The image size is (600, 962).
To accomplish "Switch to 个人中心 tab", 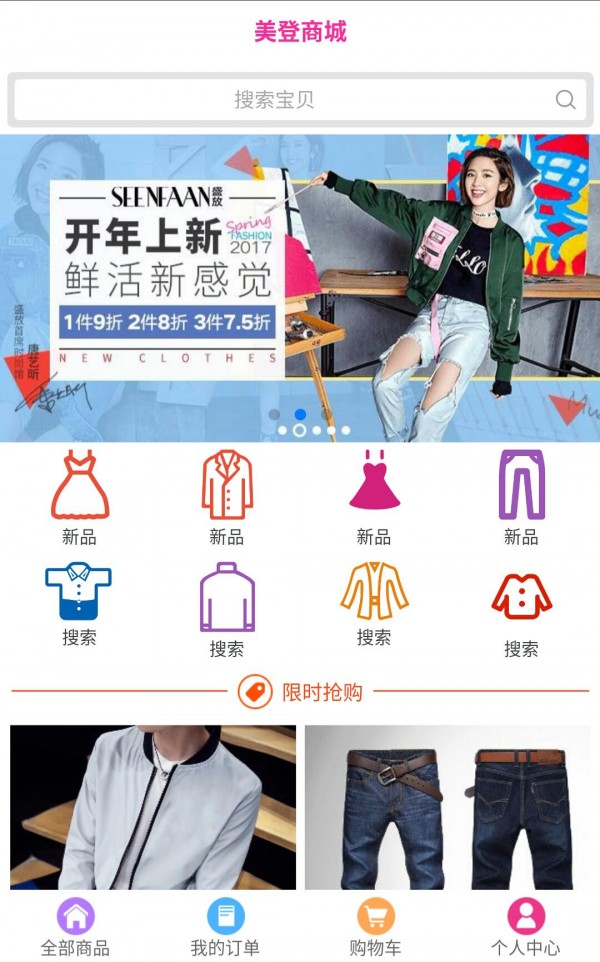I will tap(525, 928).
